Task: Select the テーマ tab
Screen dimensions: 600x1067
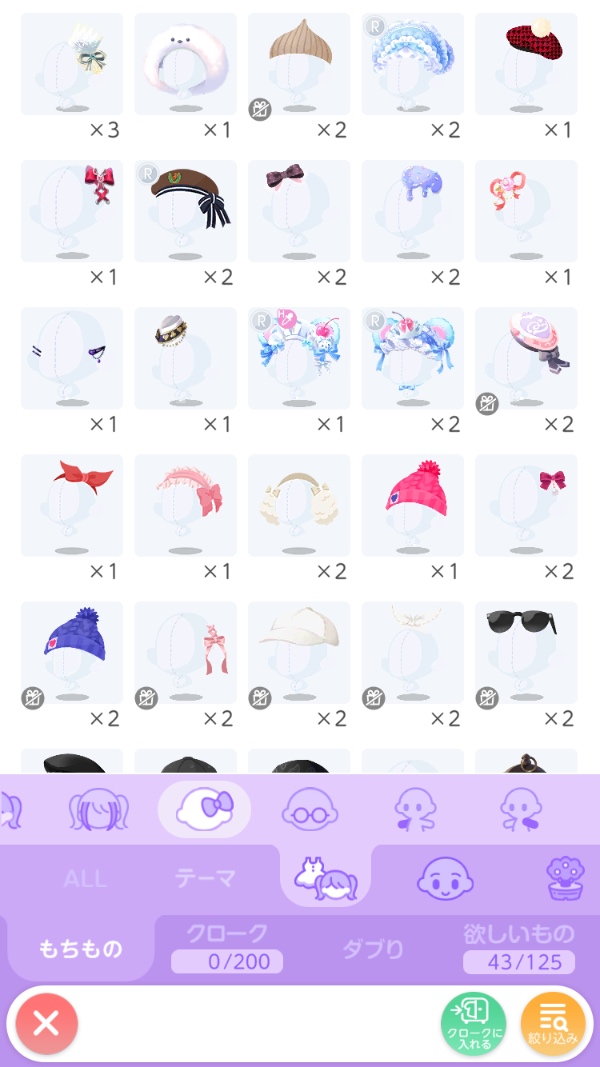Action: [x=205, y=878]
